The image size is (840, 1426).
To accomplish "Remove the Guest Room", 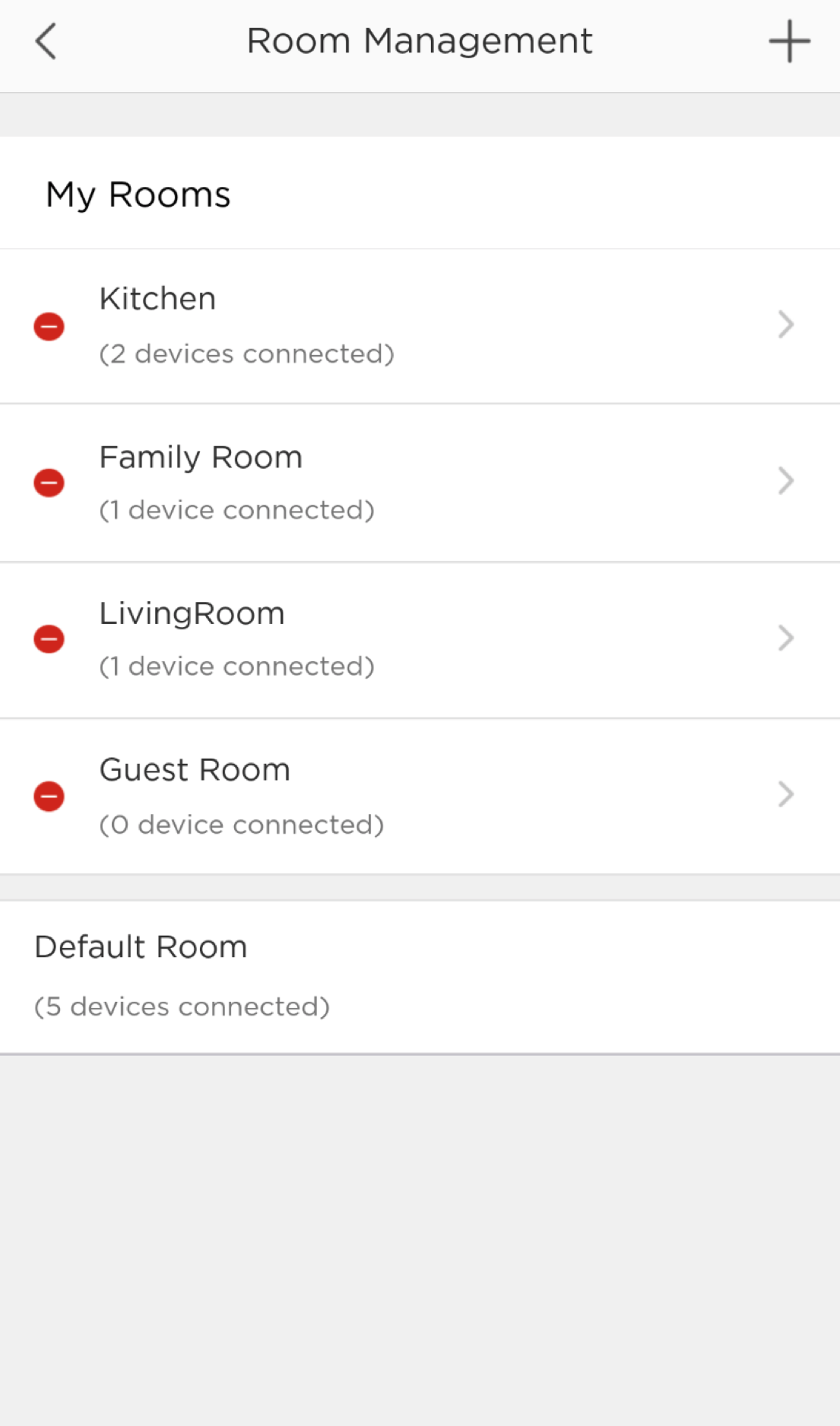I will click(x=49, y=796).
